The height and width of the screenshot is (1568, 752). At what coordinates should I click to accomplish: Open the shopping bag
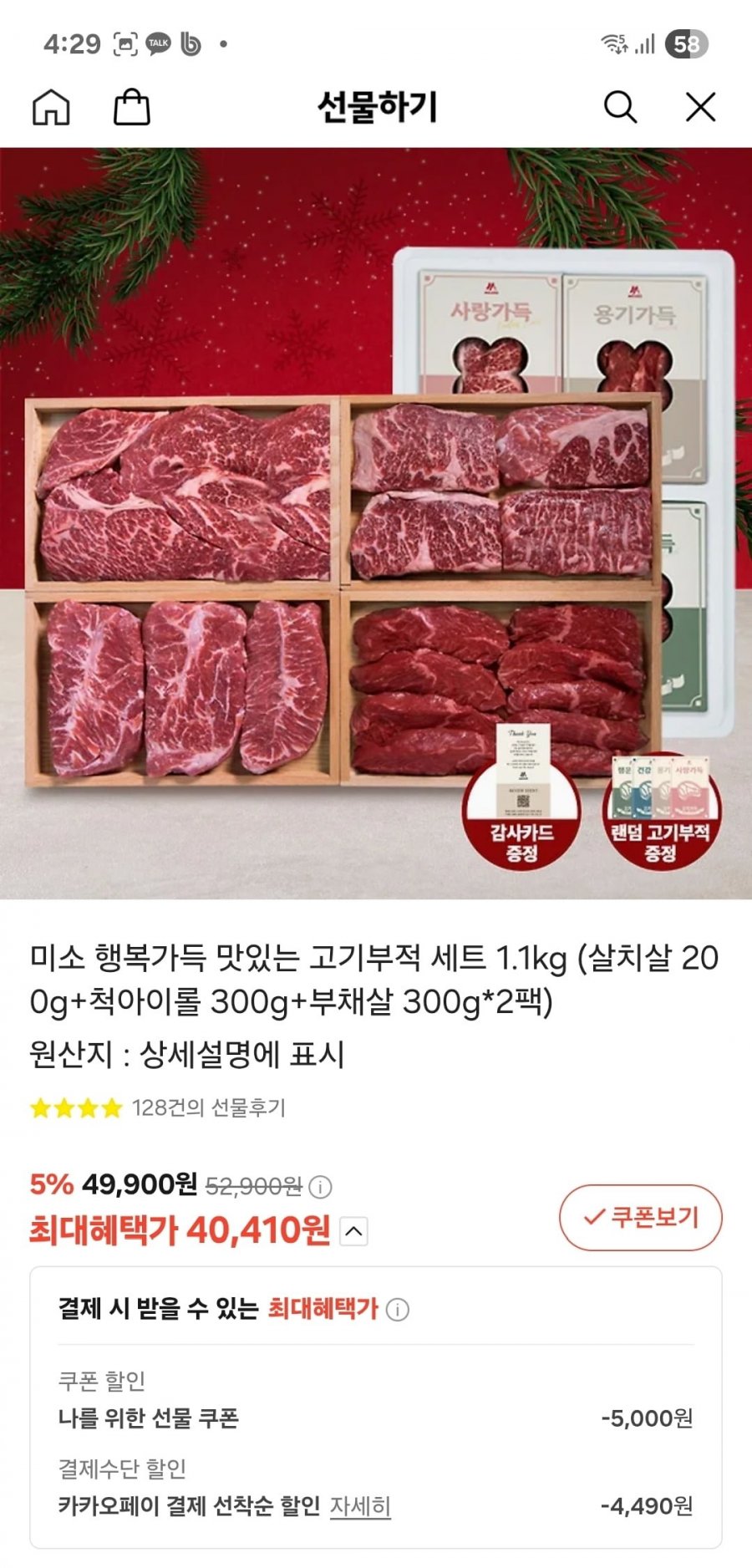[131, 107]
